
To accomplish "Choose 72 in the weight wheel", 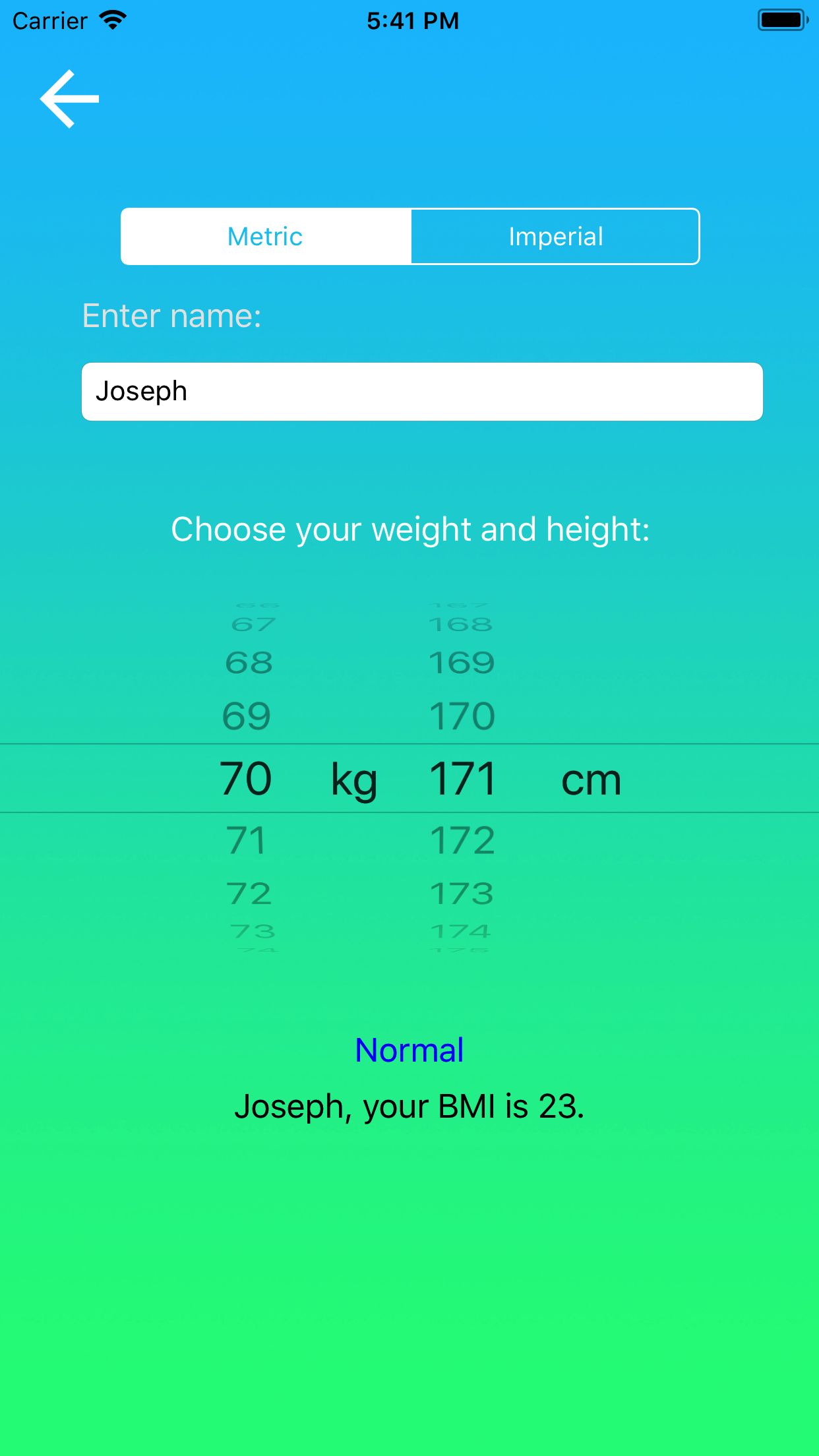I will click(249, 894).
